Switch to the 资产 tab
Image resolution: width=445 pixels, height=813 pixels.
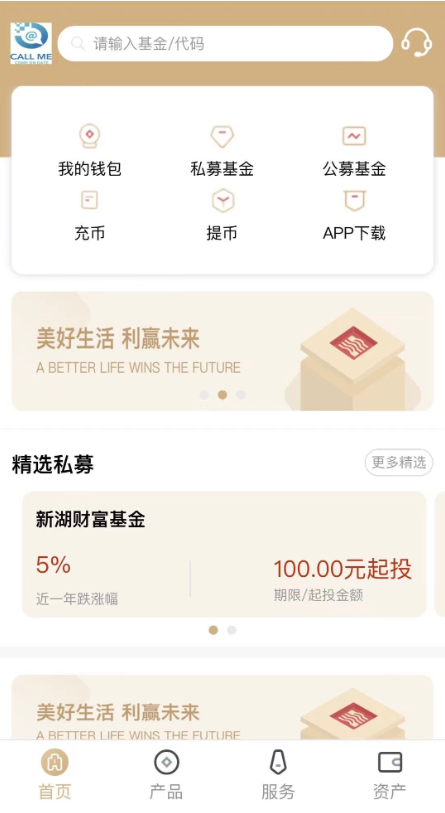pos(390,775)
